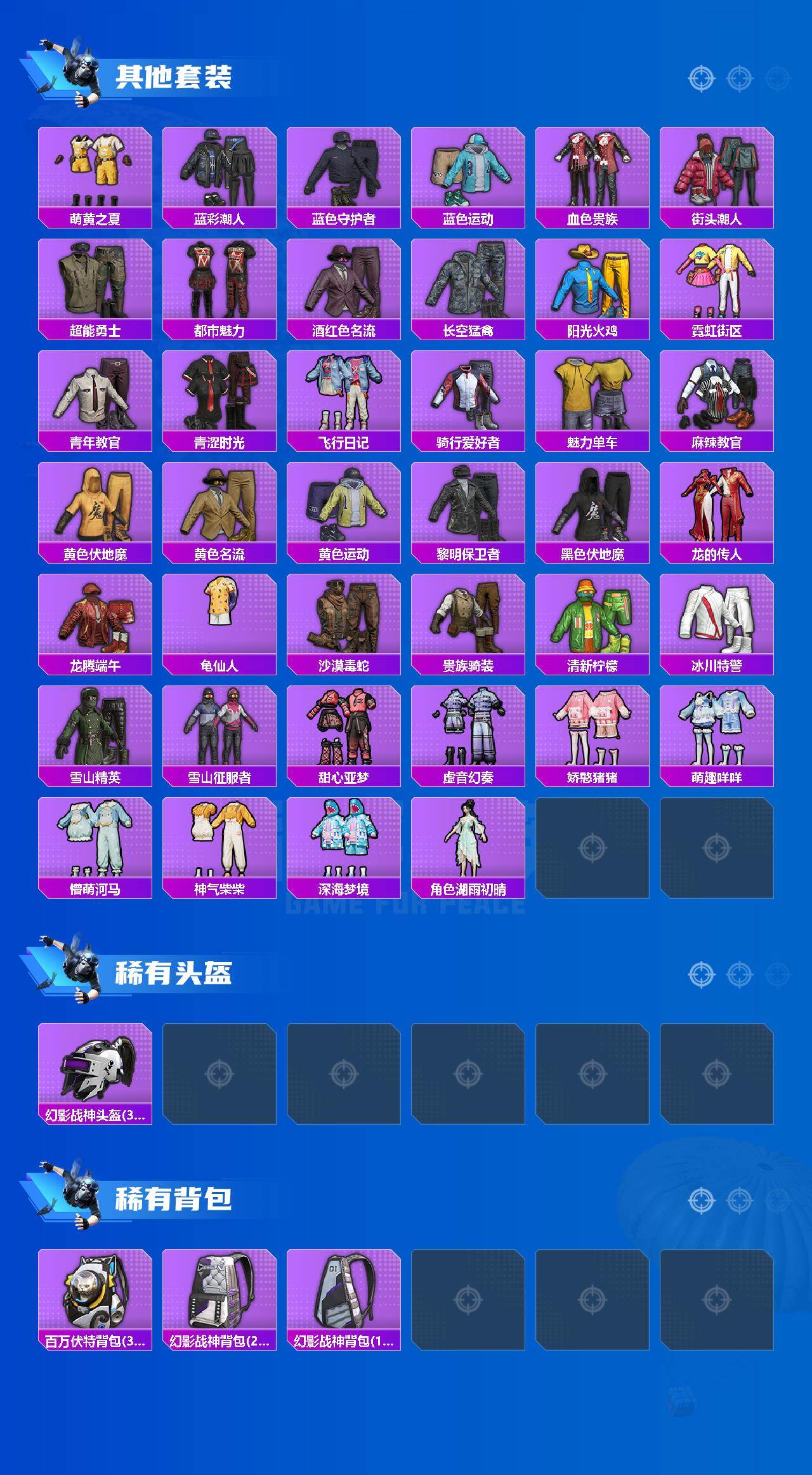
Task: Click the first crosshair icon beside 其他套装 header
Action: coord(701,77)
